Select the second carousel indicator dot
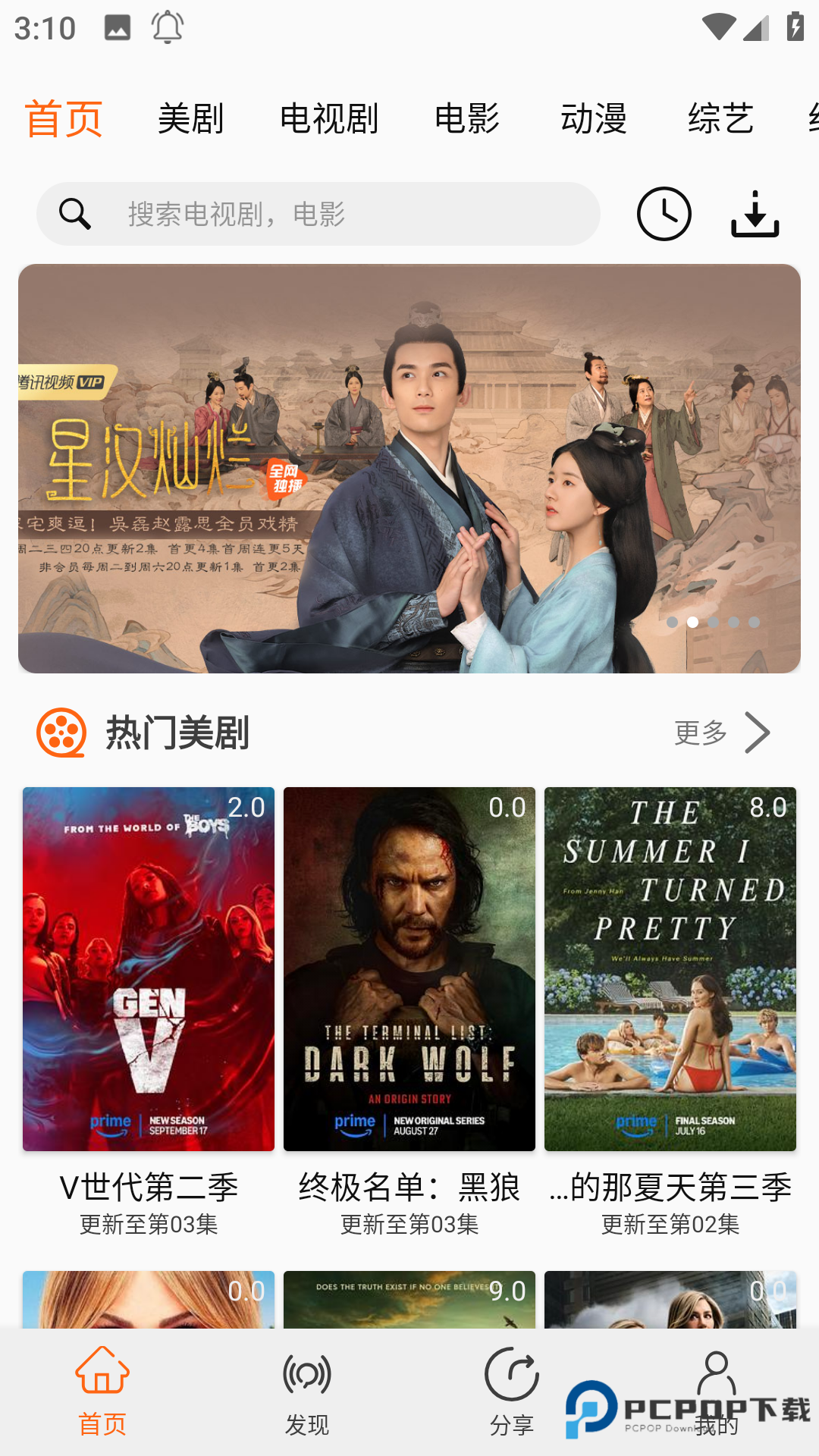 (692, 622)
